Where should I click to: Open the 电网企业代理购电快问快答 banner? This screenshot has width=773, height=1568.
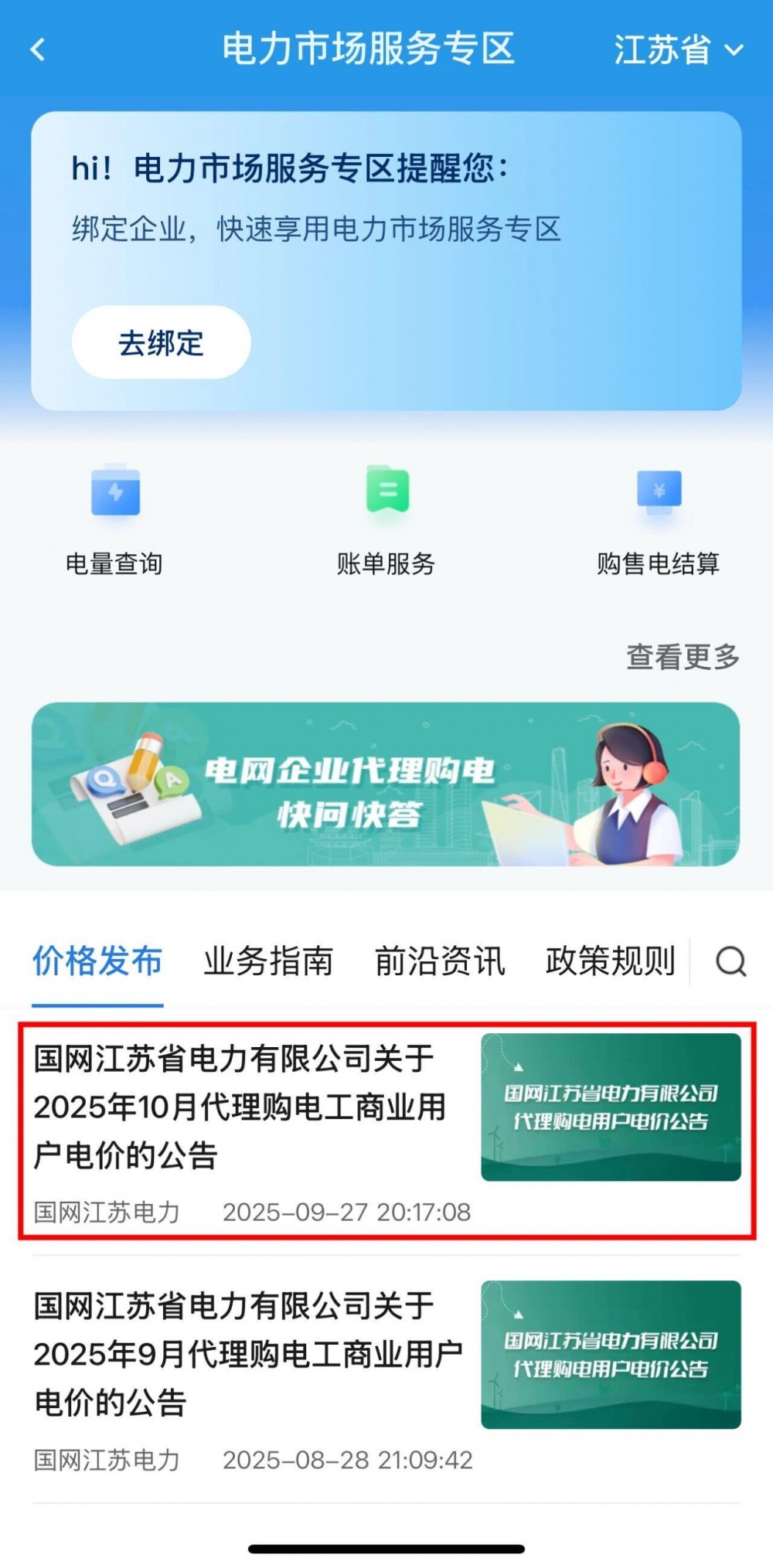pyautogui.click(x=386, y=784)
